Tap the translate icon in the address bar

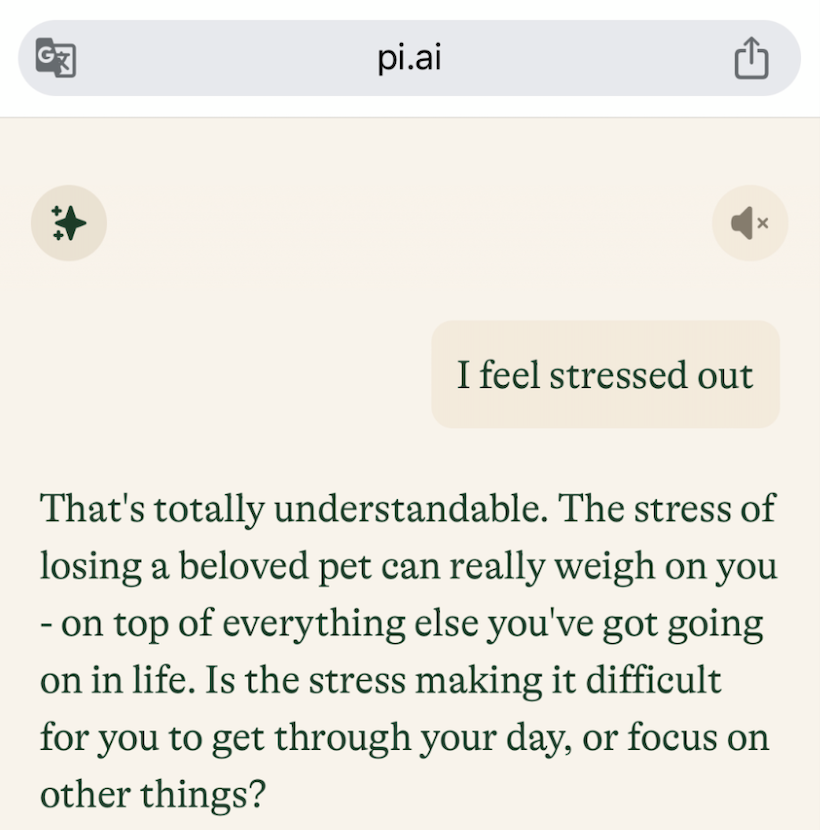click(x=55, y=58)
